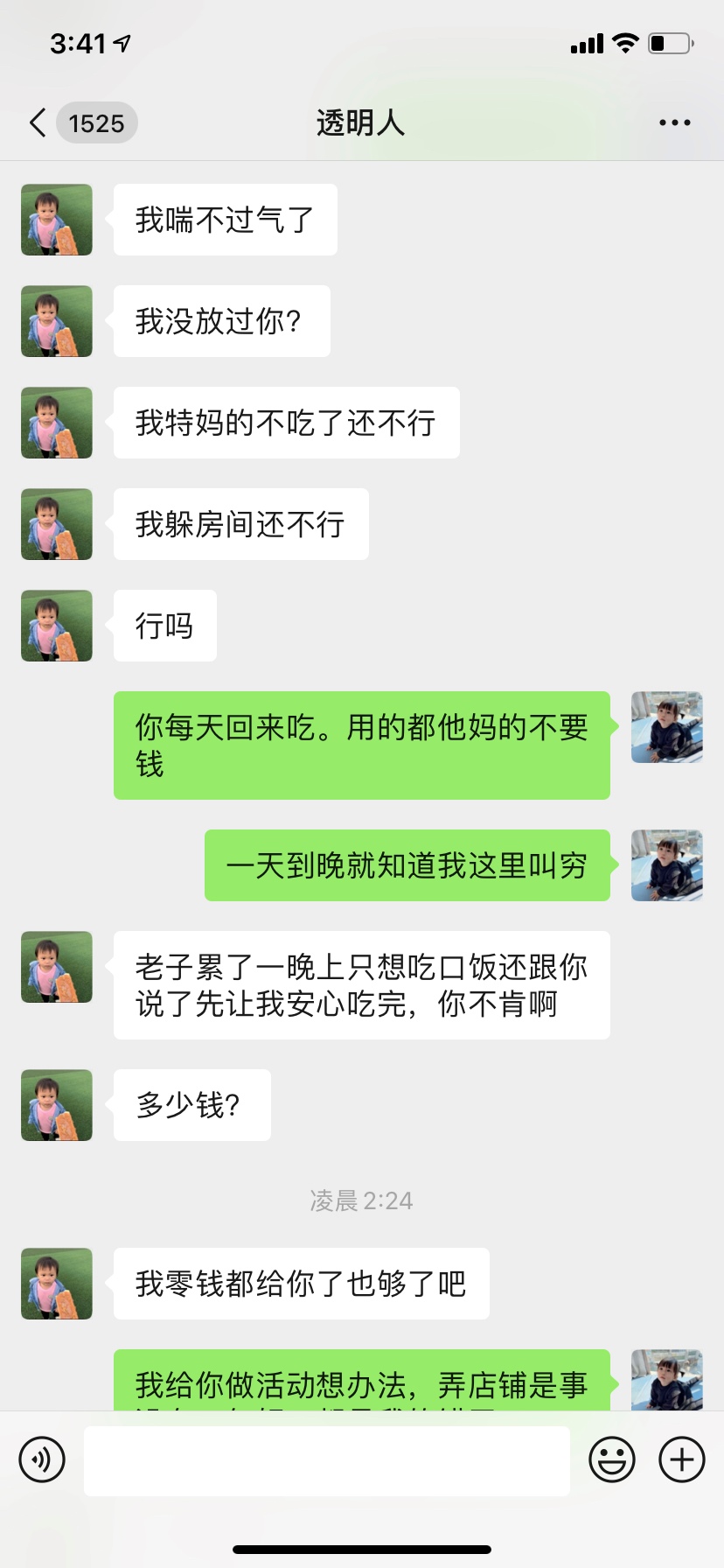This screenshot has height=1568, width=724.
Task: Focus the message text field
Action: coord(326,1460)
